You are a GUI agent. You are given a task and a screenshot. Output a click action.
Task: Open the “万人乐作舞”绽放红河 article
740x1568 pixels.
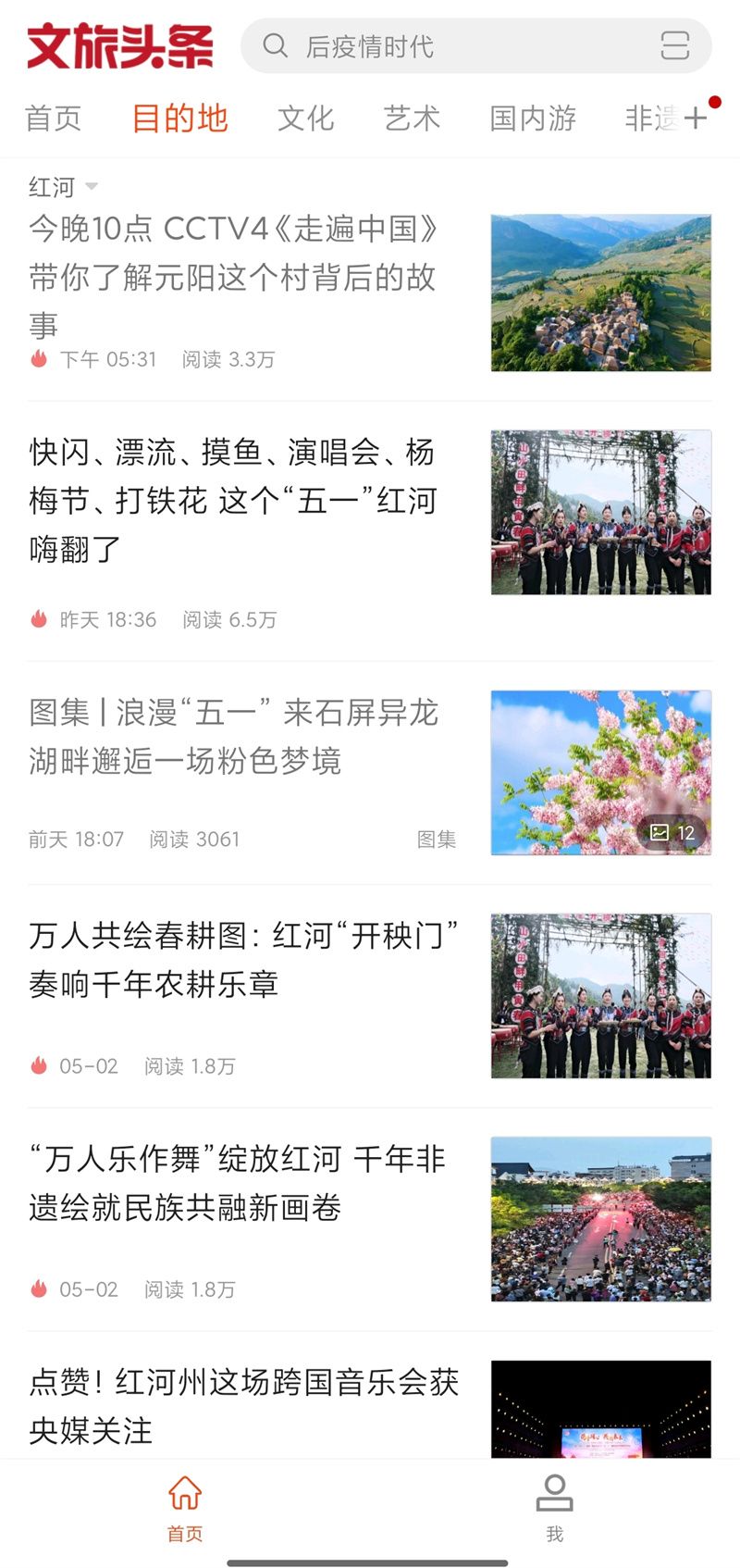point(239,1183)
